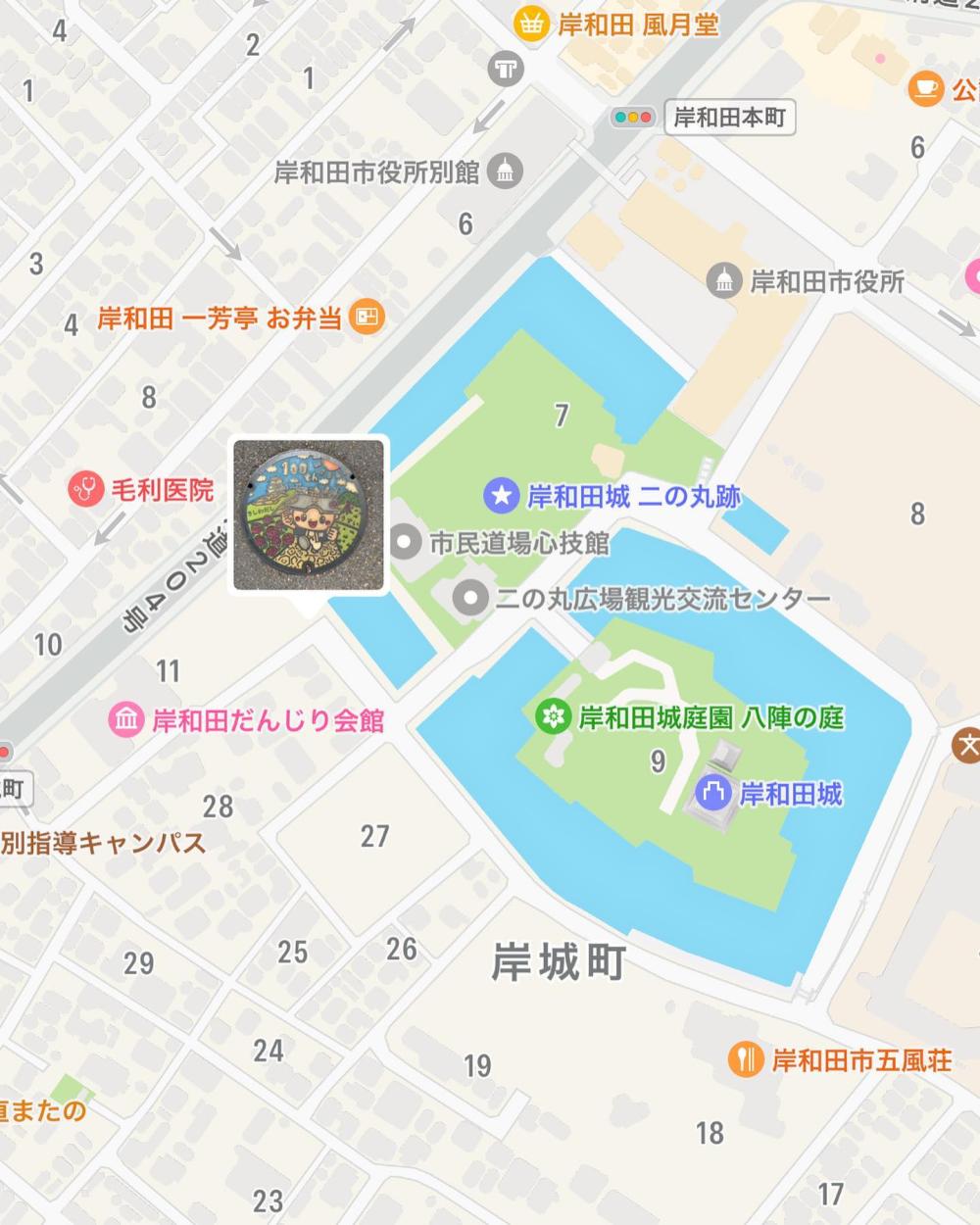Screen dimensions: 980x1225
Task: Select the 市民道場心技館 marker
Action: [405, 541]
